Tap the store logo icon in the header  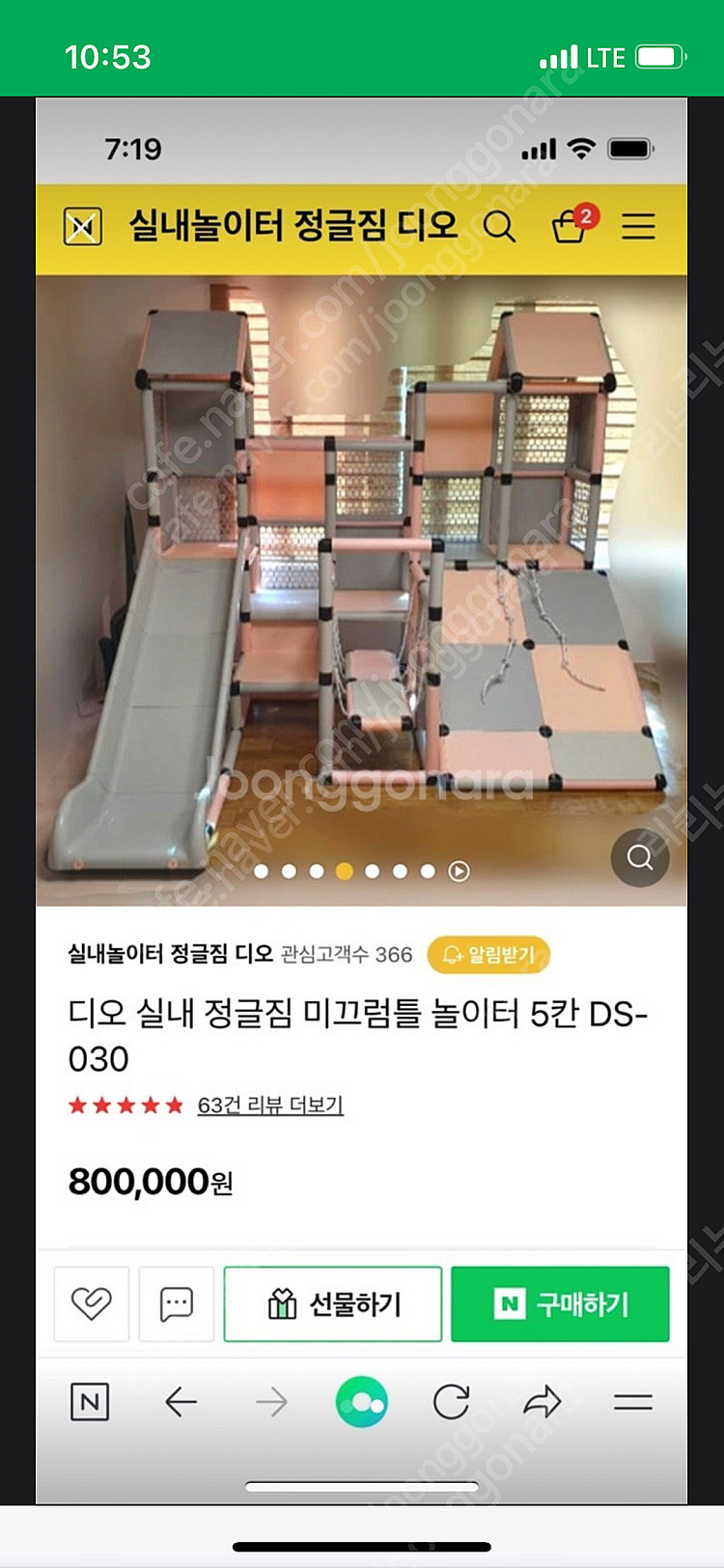pyautogui.click(x=83, y=228)
